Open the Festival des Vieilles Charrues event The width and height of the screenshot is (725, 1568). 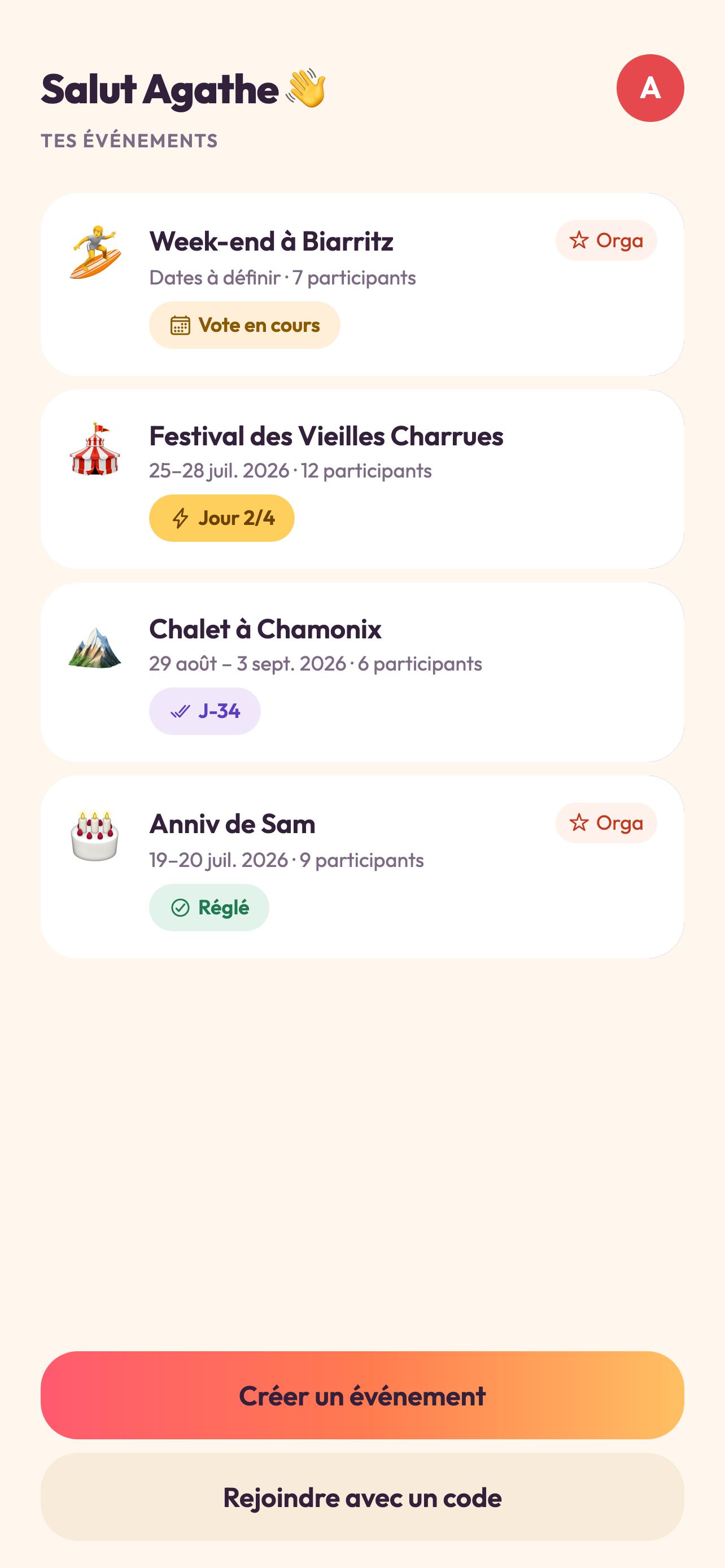[362, 479]
